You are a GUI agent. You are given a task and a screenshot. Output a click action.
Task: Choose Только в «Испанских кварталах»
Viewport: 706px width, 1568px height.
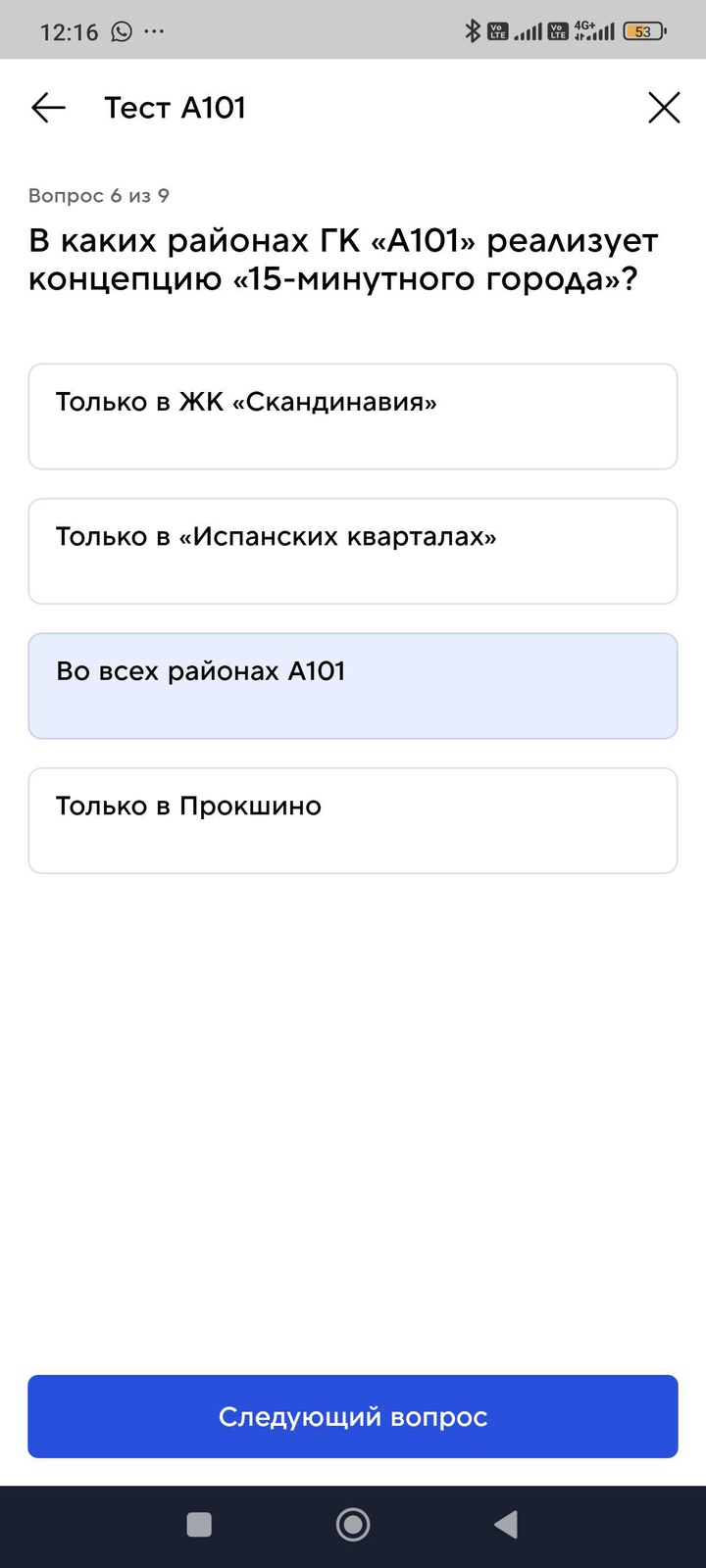[353, 551]
